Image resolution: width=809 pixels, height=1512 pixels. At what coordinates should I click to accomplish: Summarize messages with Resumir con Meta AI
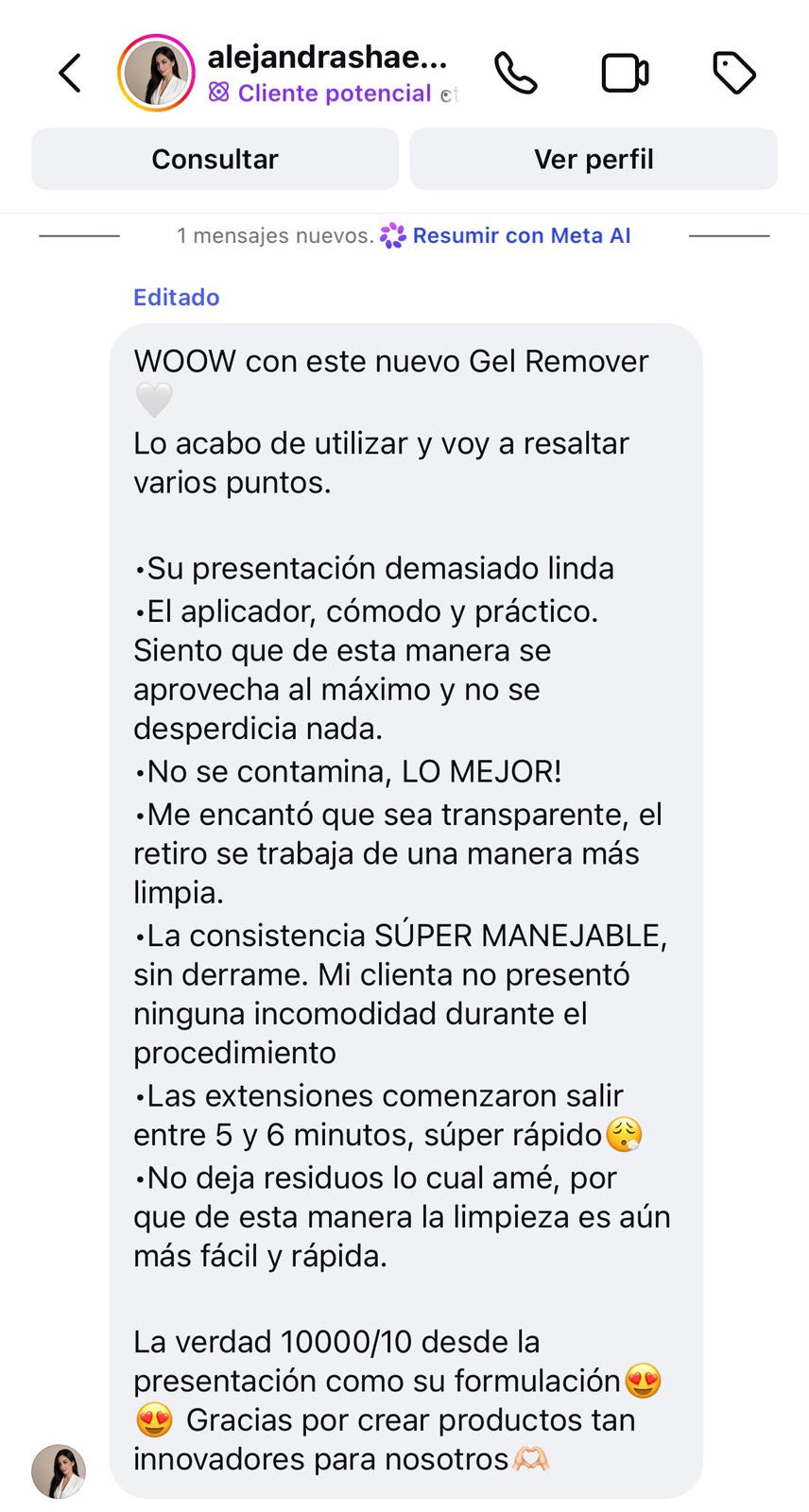coord(506,235)
